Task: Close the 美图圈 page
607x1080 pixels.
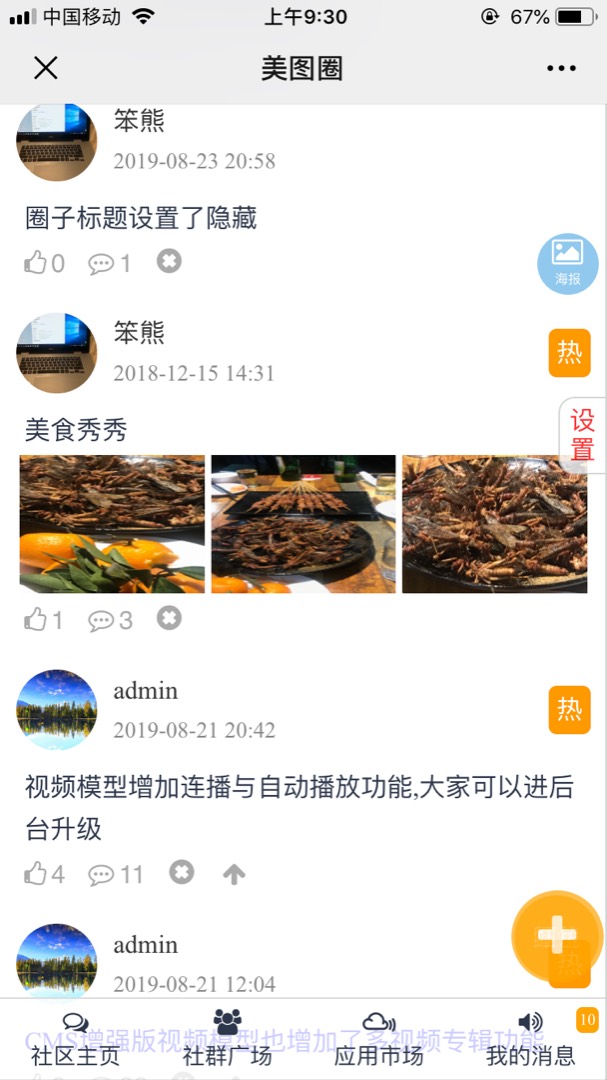Action: (46, 68)
